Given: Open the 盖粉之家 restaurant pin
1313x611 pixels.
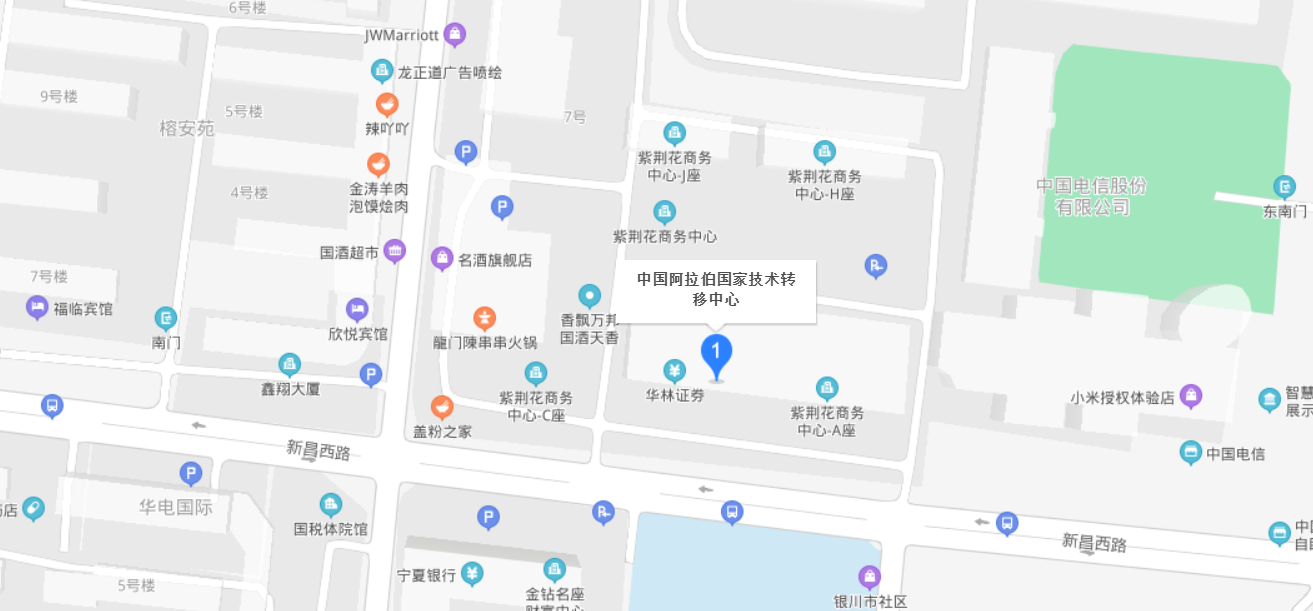Looking at the screenshot, I should pos(441,408).
